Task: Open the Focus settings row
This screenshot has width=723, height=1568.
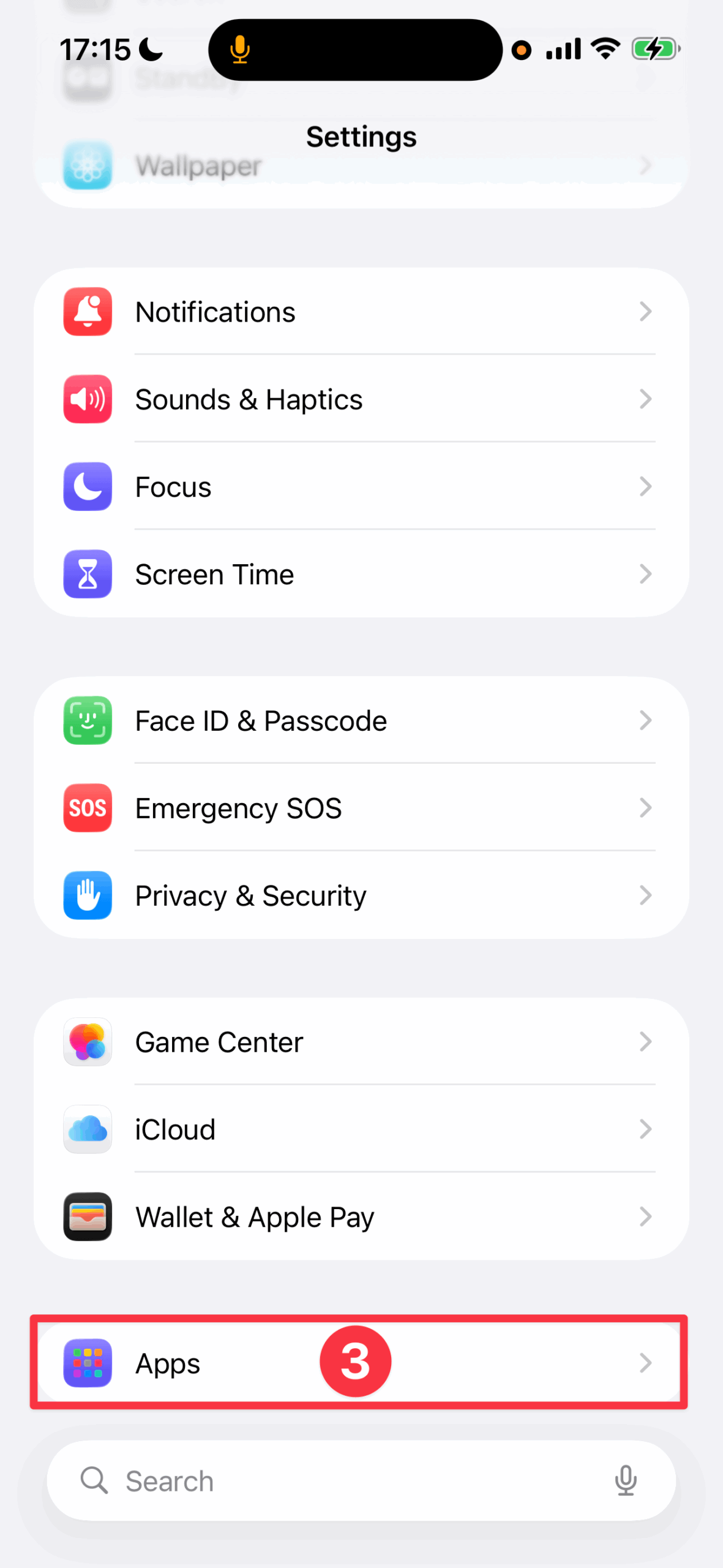Action: pyautogui.click(x=361, y=487)
